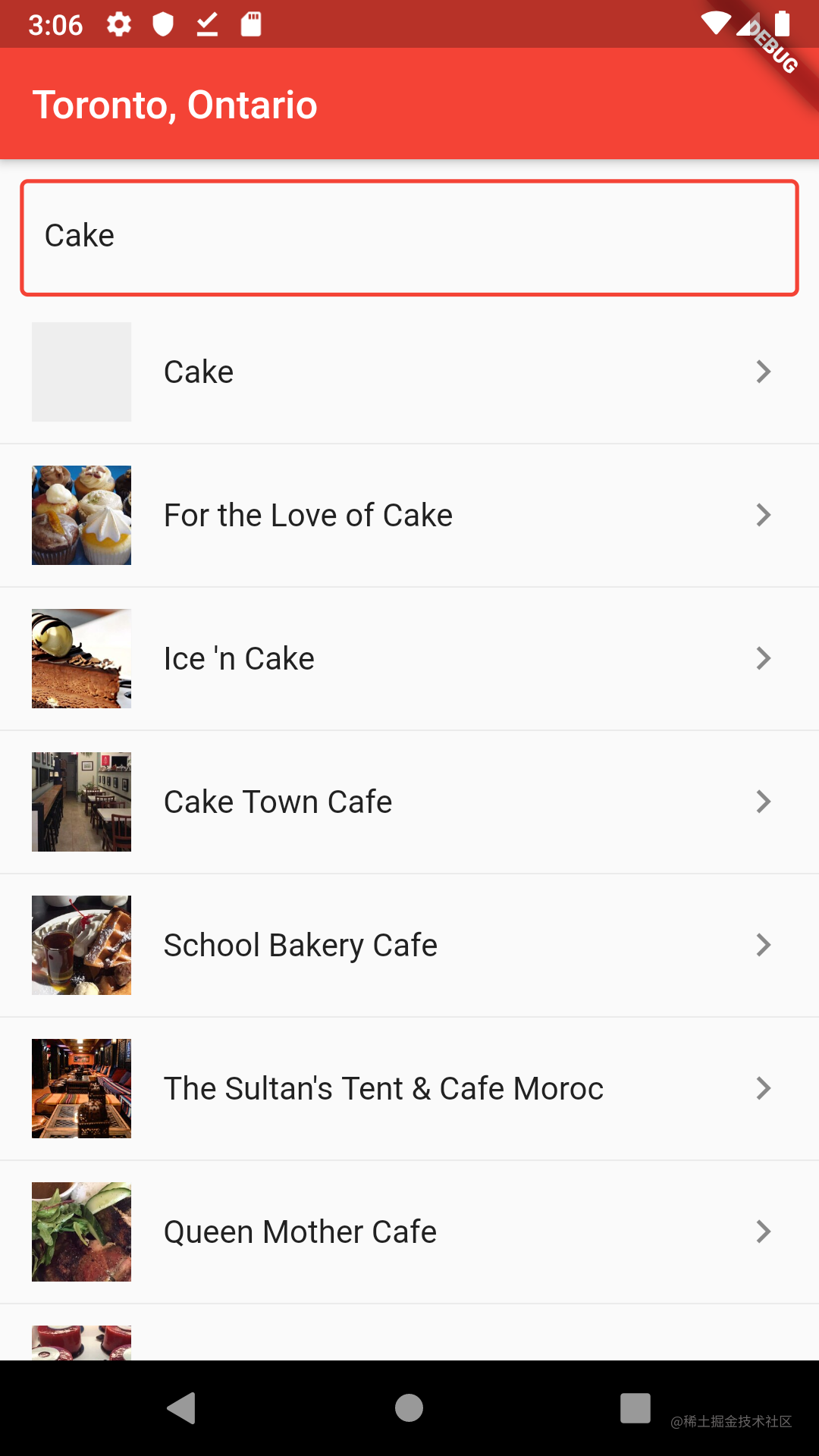Viewport: 819px width, 1456px height.
Task: Go back with the system back button
Action: tap(181, 1408)
